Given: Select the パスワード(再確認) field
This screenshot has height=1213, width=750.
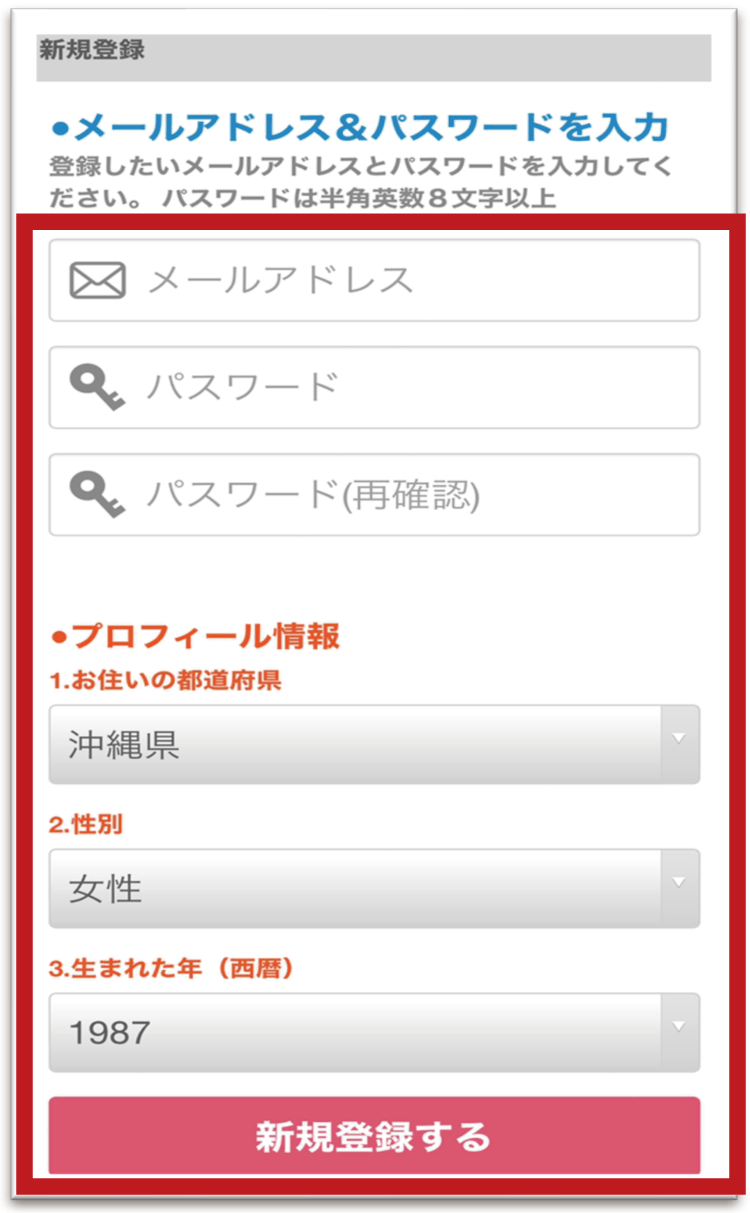Looking at the screenshot, I should coord(374,494).
